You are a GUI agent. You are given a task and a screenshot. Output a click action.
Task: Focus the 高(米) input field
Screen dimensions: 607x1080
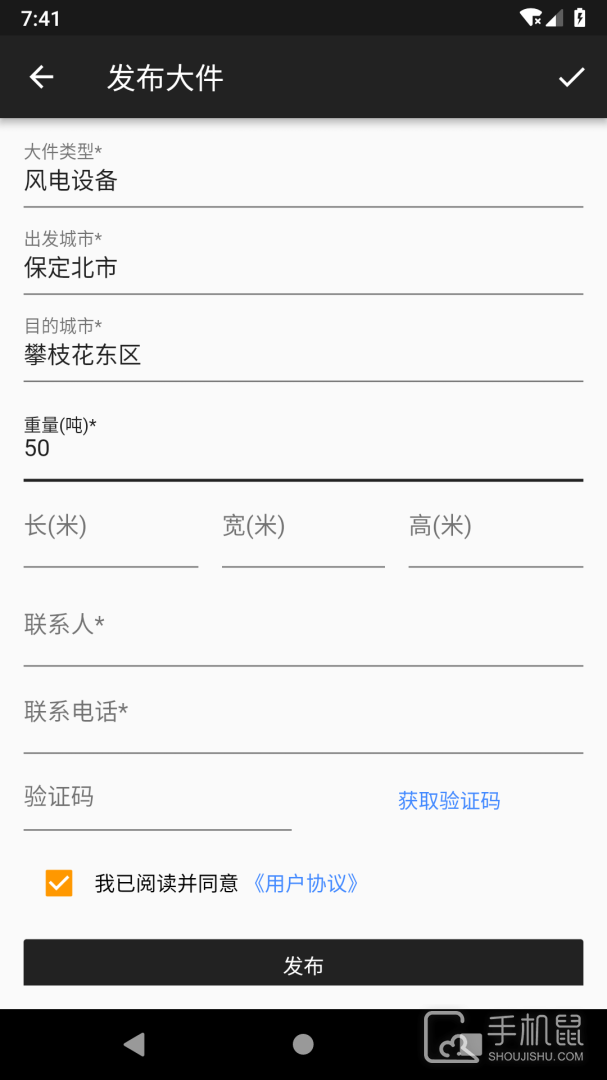click(x=495, y=535)
